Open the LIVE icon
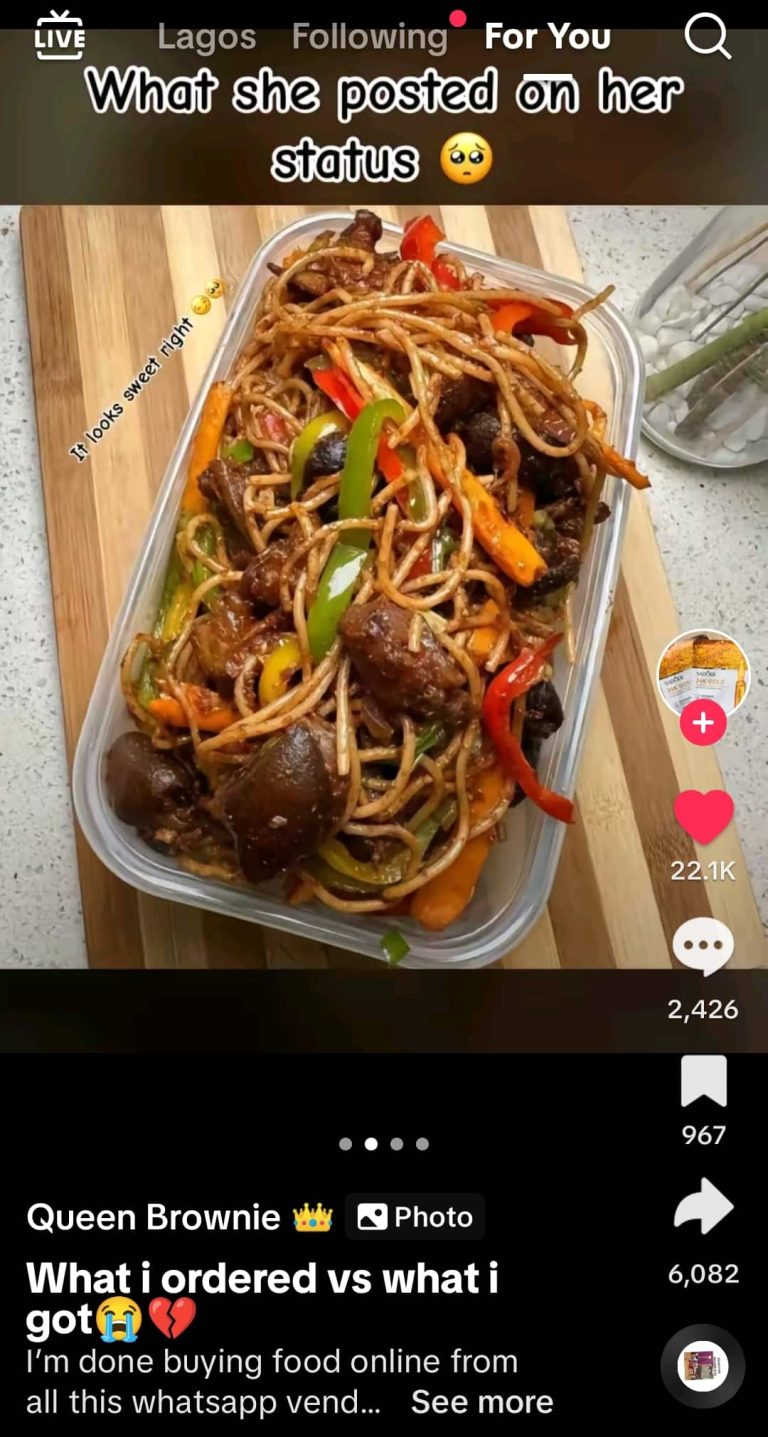Image resolution: width=768 pixels, height=1437 pixels. pos(60,35)
